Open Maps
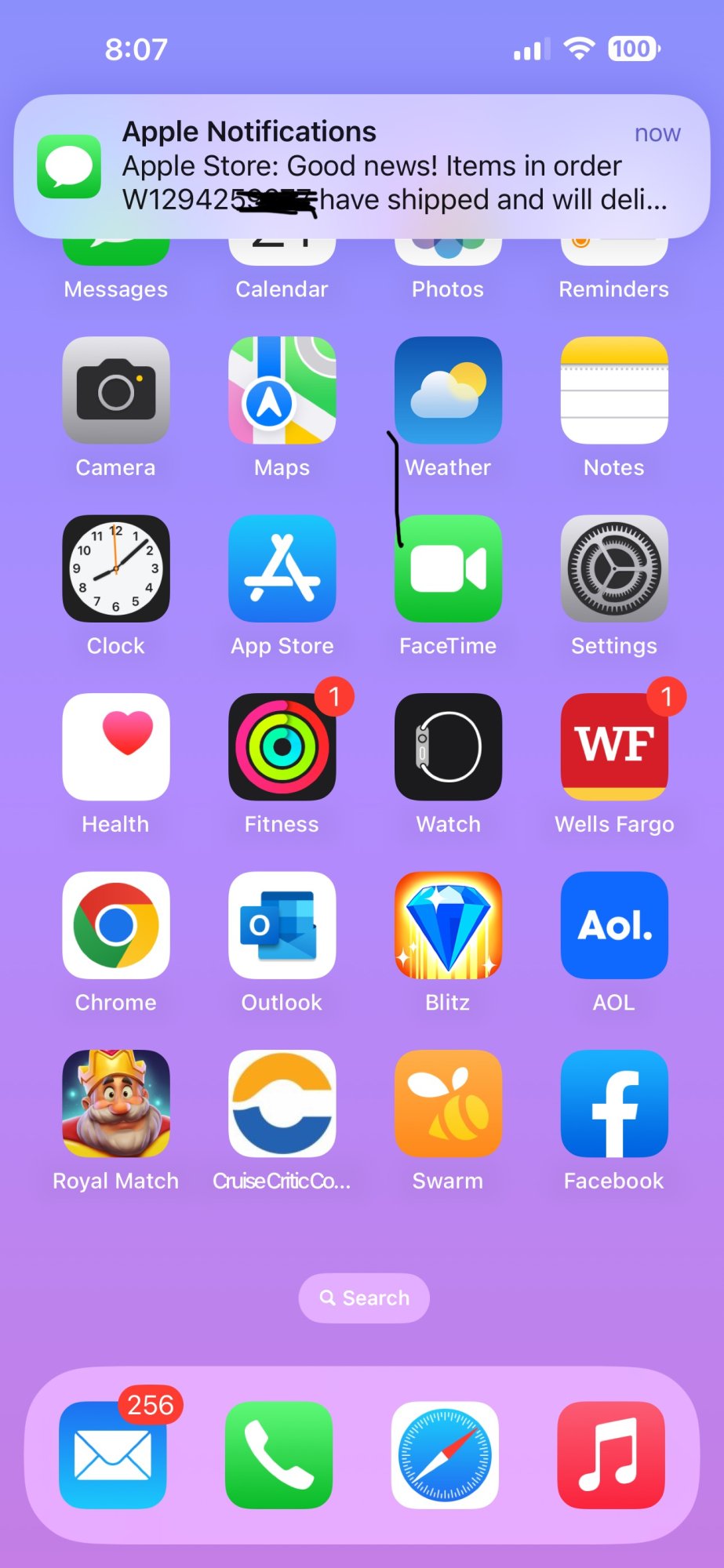 [x=282, y=390]
